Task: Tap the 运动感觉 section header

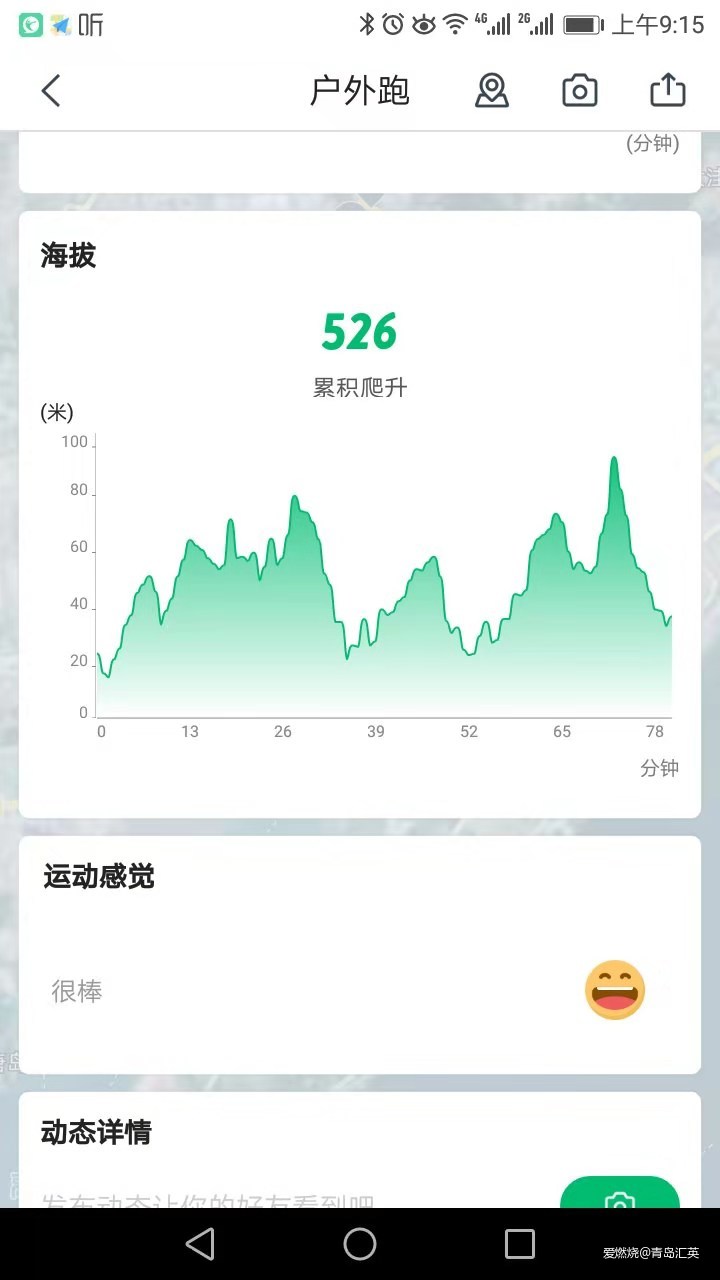Action: tap(97, 877)
